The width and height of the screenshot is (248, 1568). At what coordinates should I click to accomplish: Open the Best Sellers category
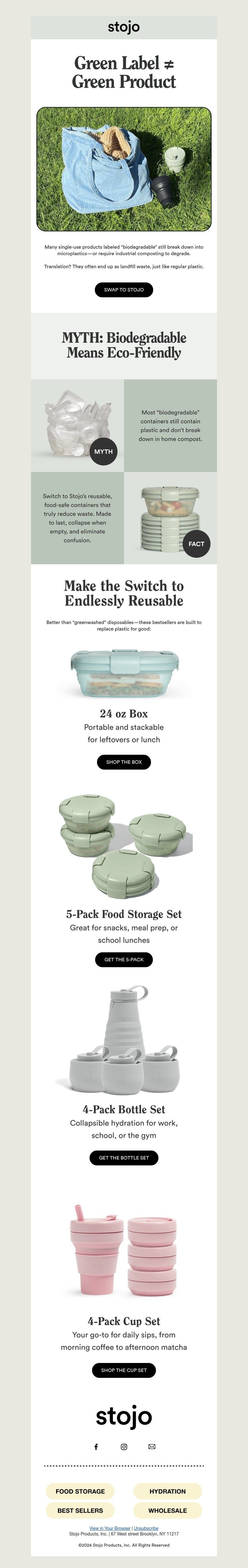point(80,1510)
